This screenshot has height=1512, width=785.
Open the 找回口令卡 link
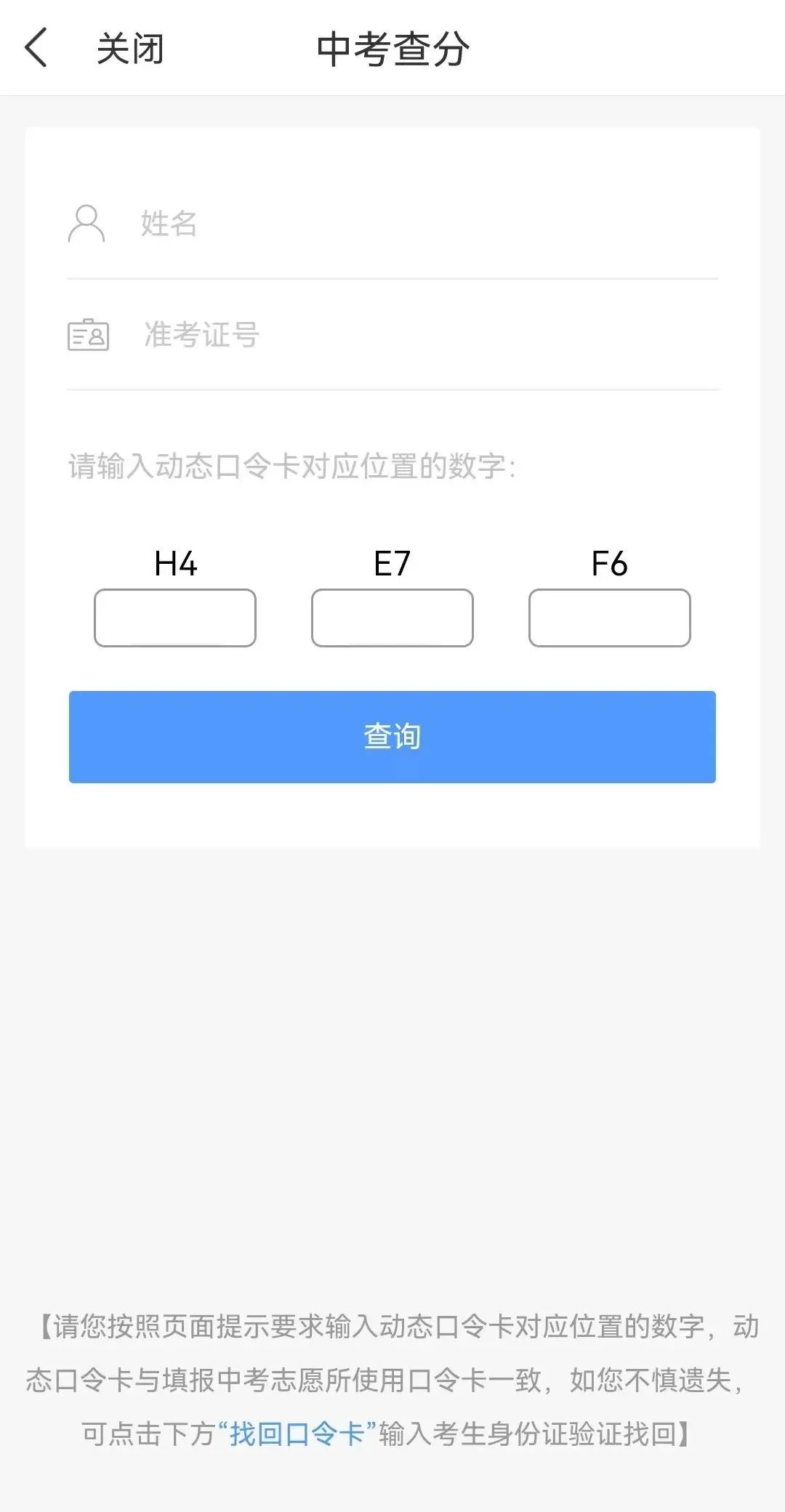pyautogui.click(x=297, y=1434)
